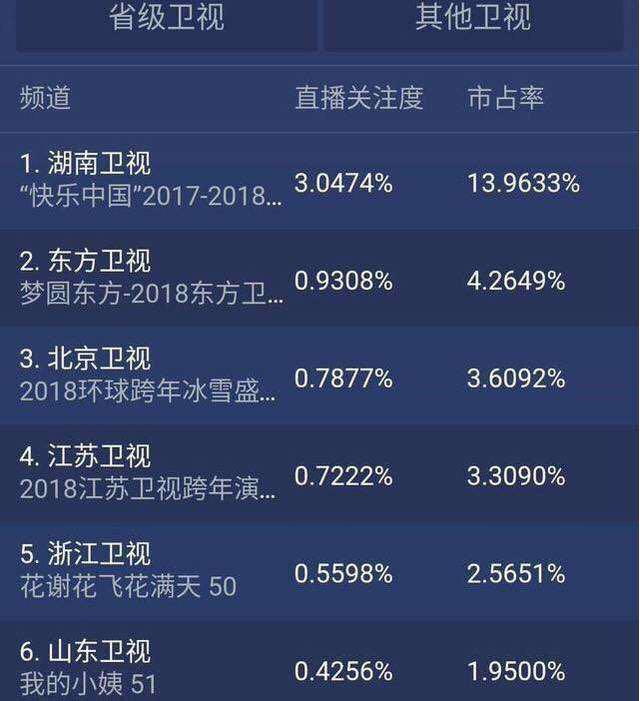Open the 东方卫视 channel row
Screen dimensions: 640x701
click(320, 279)
